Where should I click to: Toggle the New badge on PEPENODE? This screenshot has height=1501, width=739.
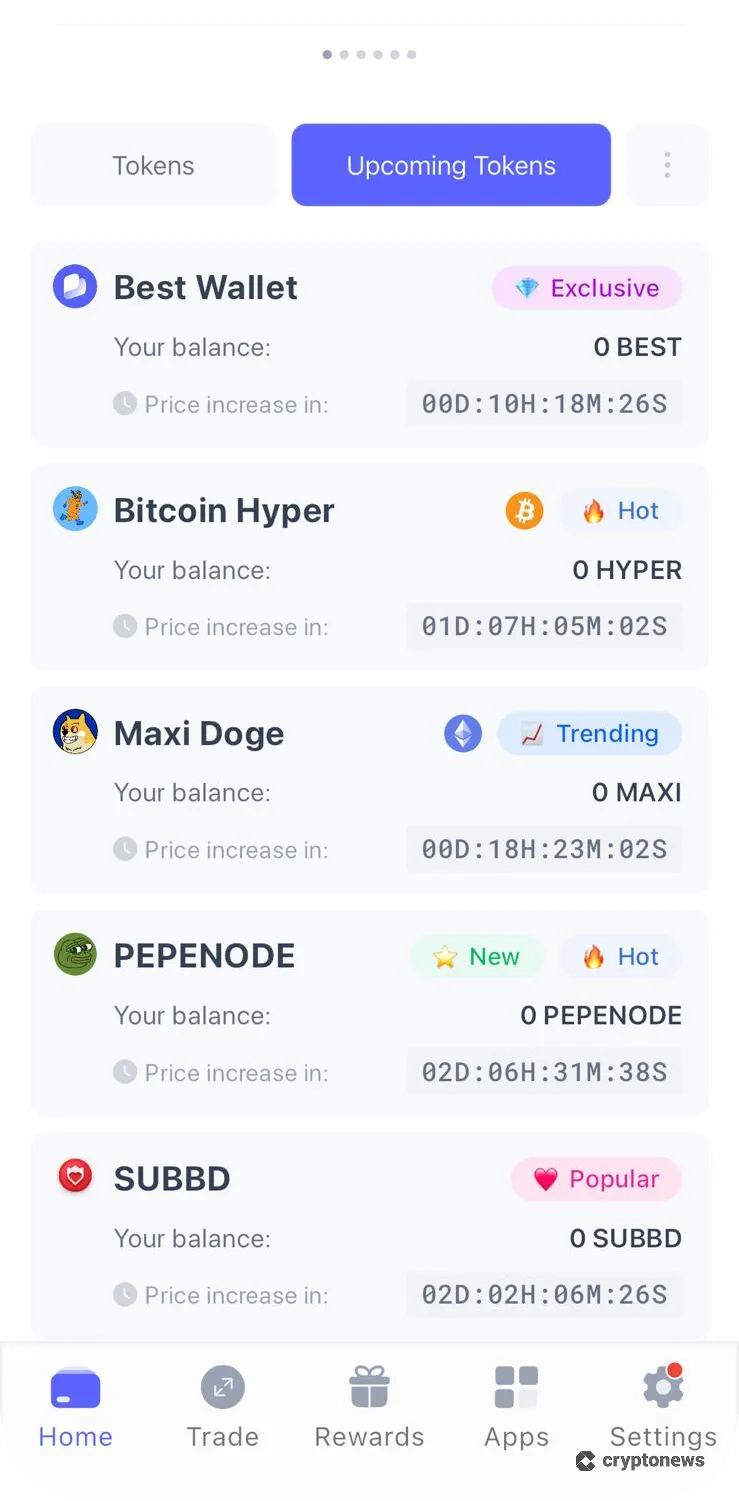[x=477, y=956]
